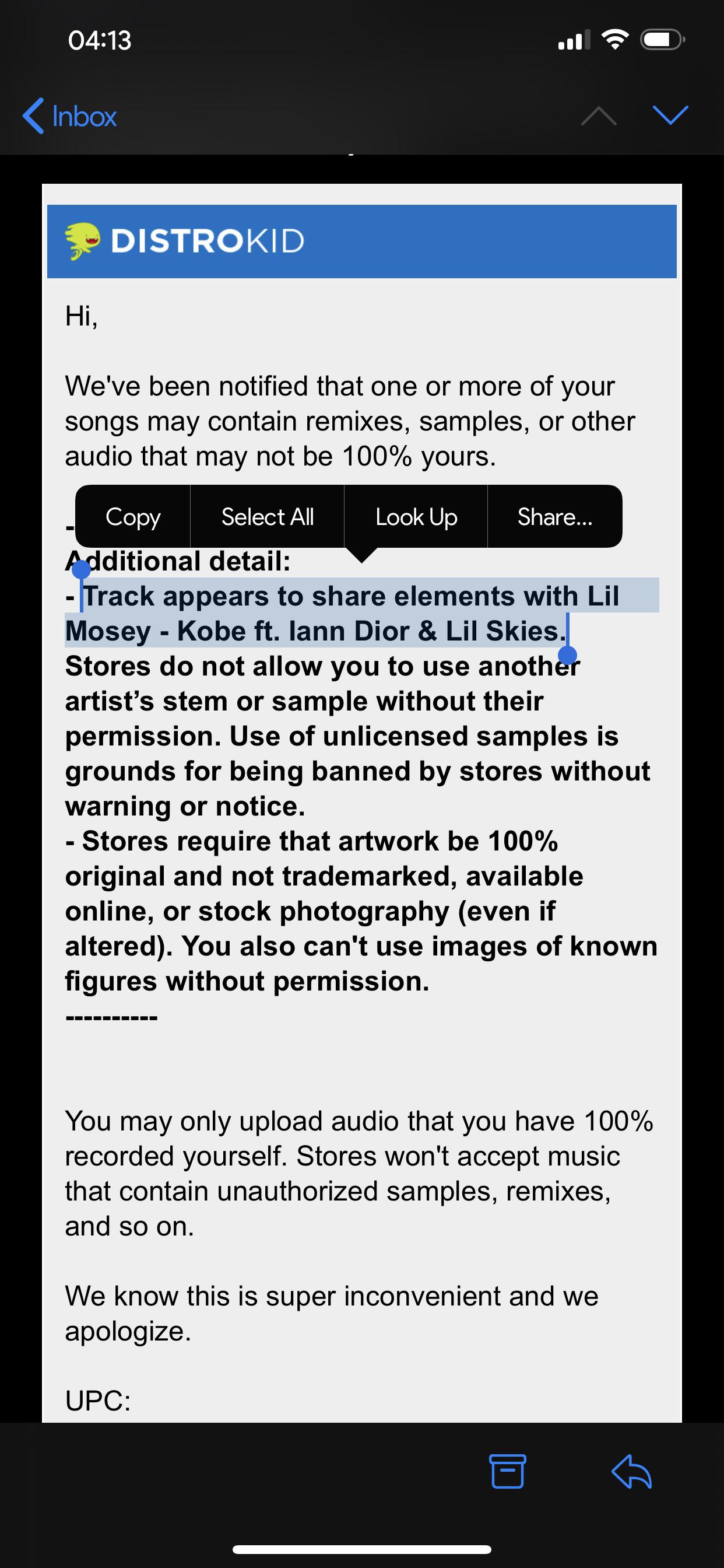Screen dimensions: 724x1568
Task: Go back to Inbox
Action: click(70, 116)
